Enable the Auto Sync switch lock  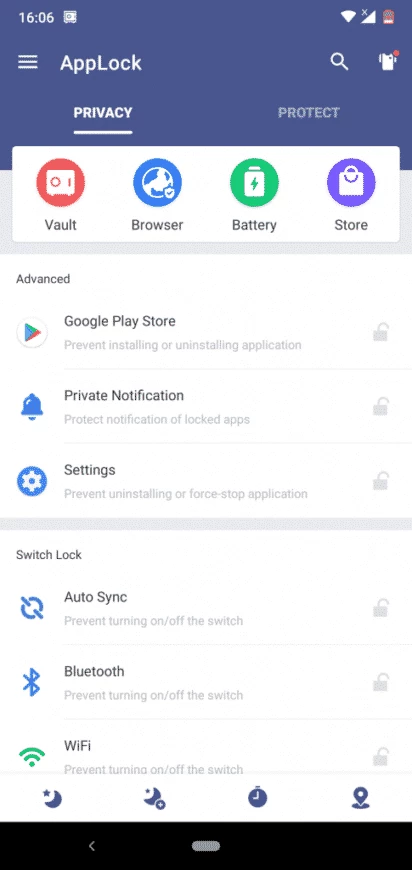380,608
